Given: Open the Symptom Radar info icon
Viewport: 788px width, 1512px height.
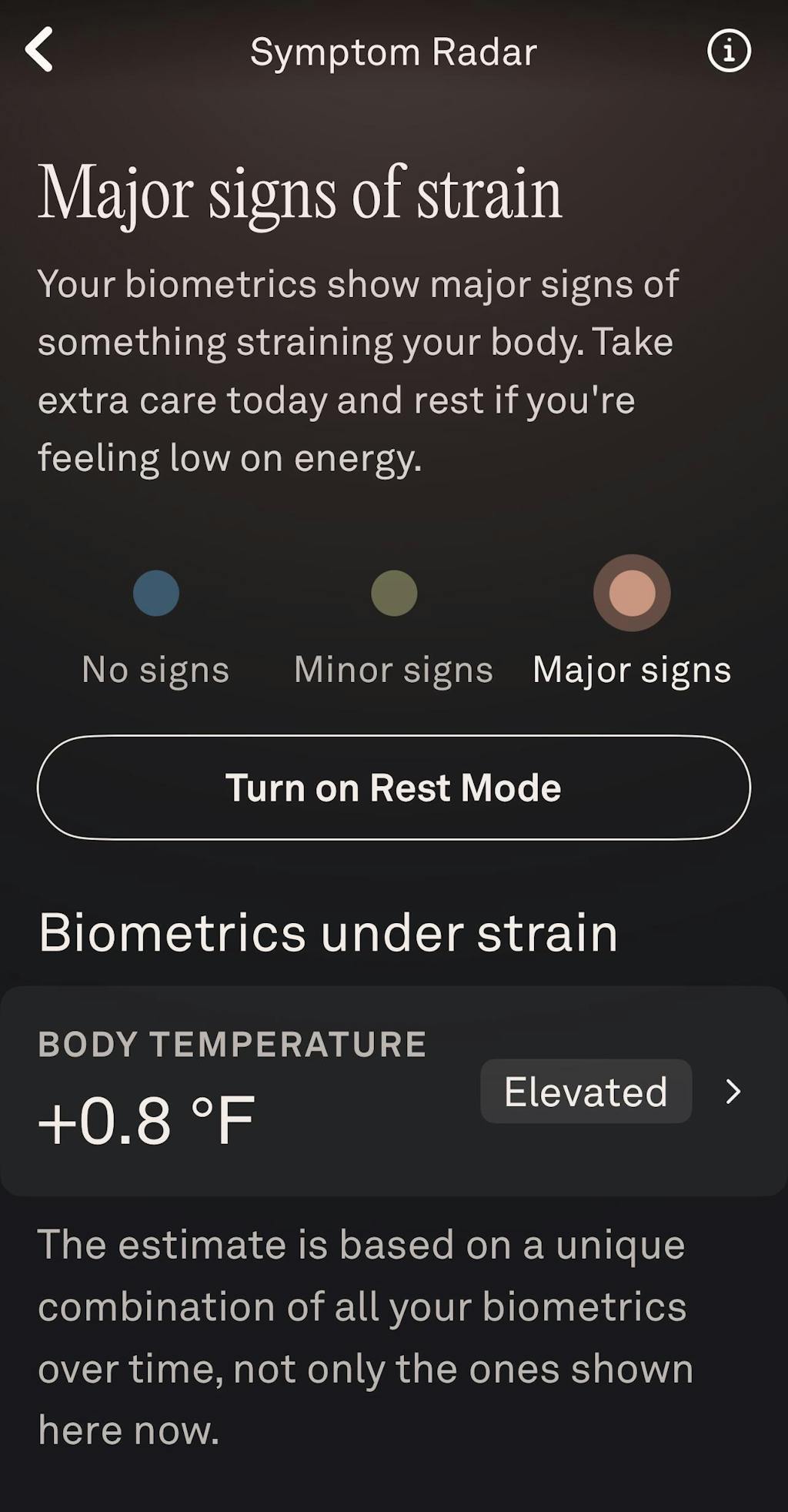Looking at the screenshot, I should [x=728, y=51].
